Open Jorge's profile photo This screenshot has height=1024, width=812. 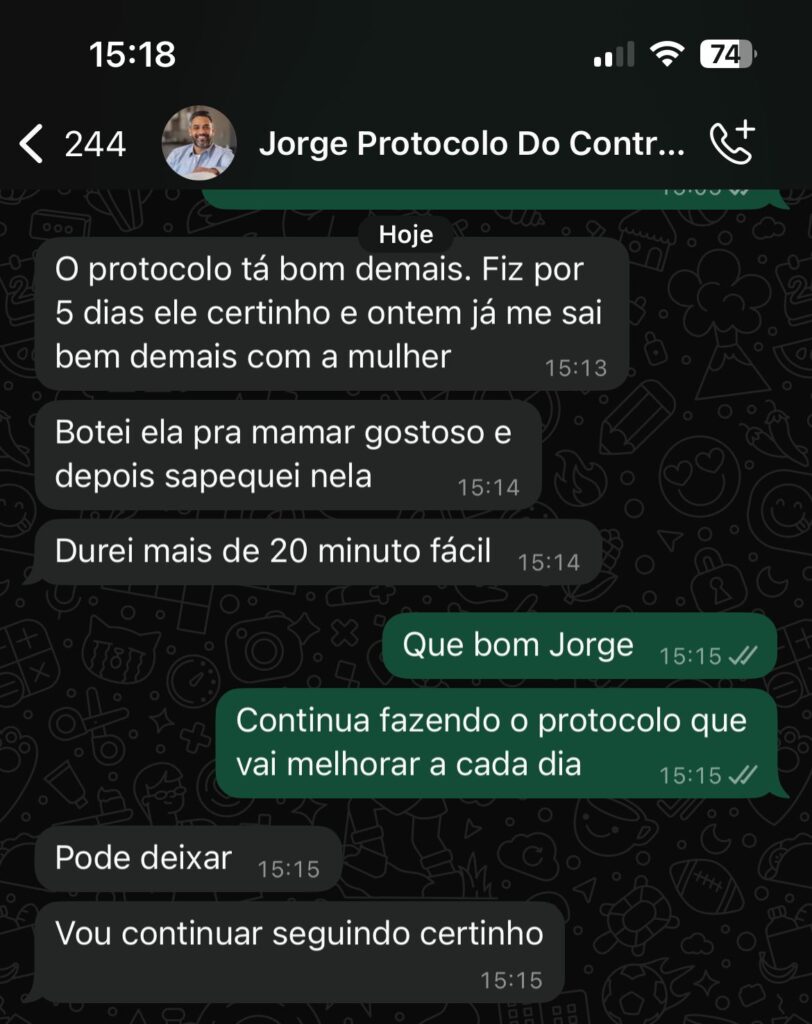coord(199,143)
